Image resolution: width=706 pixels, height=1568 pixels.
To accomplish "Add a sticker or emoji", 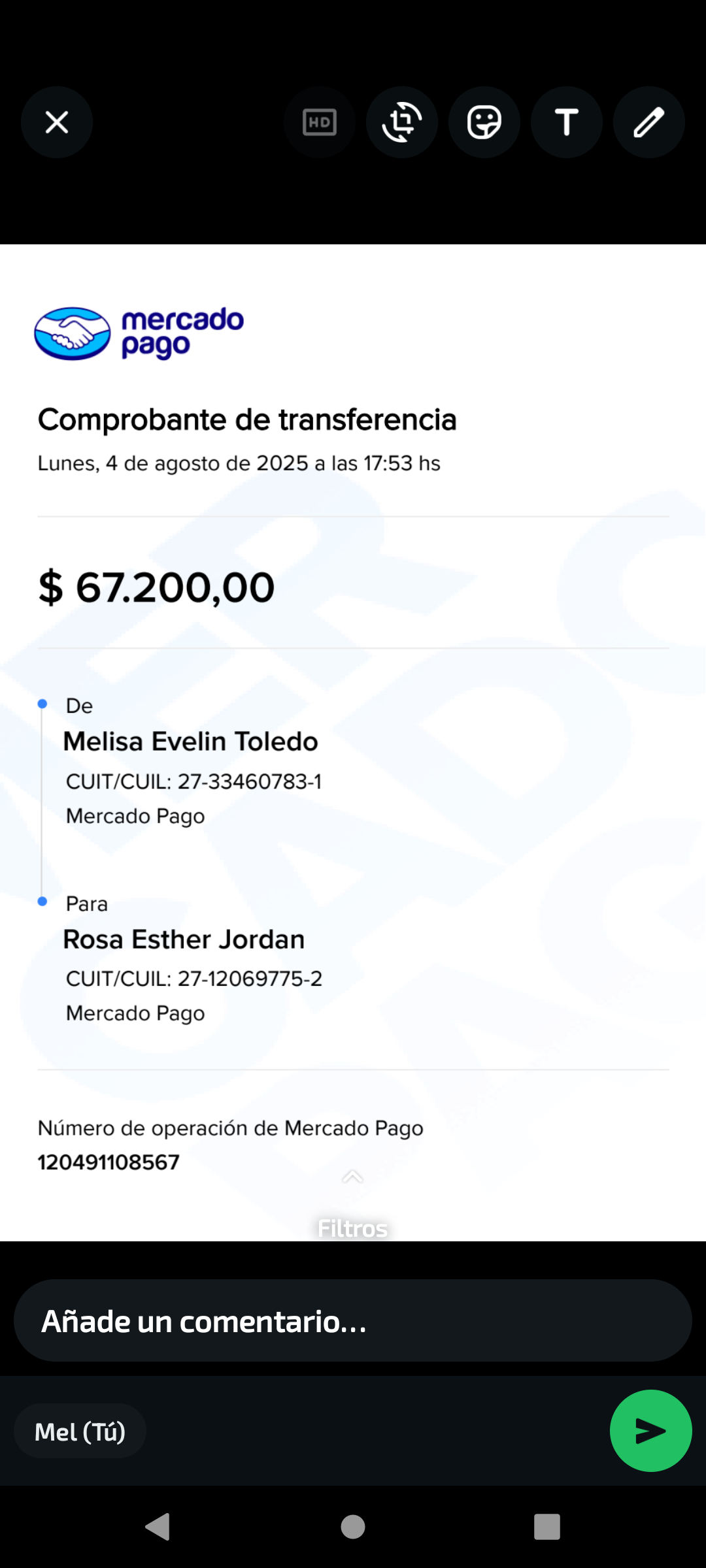I will (484, 122).
